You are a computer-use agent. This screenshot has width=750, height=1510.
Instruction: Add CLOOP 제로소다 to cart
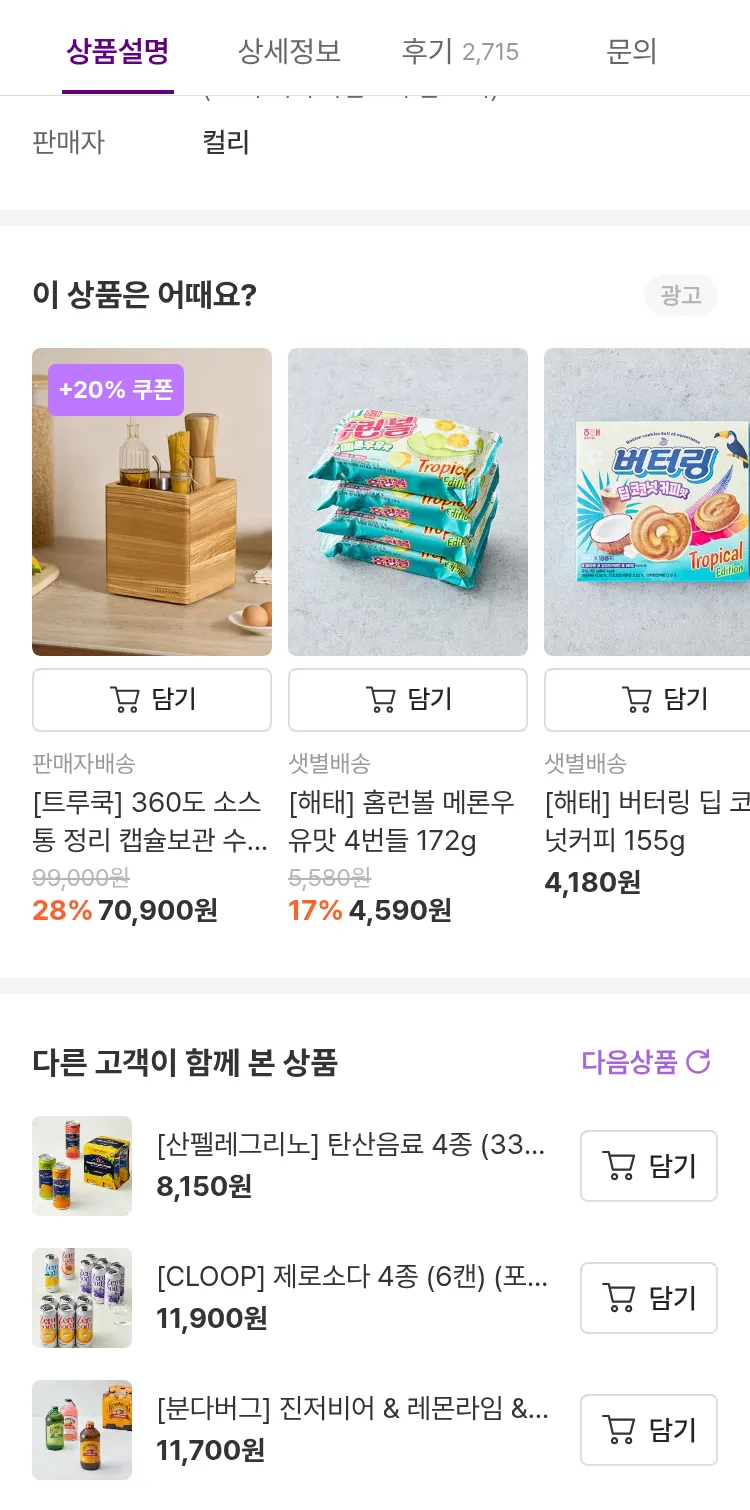649,1298
